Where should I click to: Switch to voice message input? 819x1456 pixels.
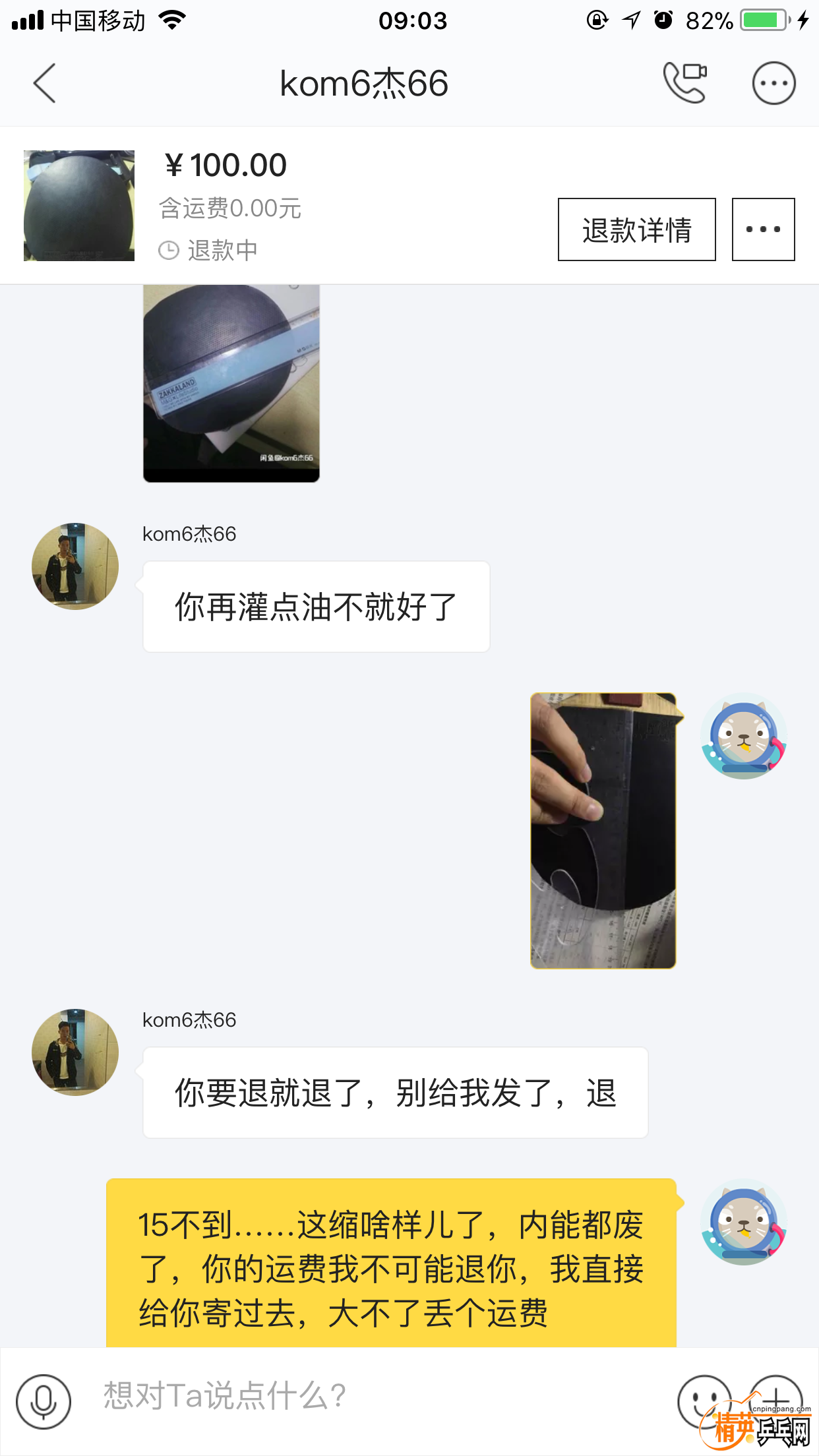44,1401
